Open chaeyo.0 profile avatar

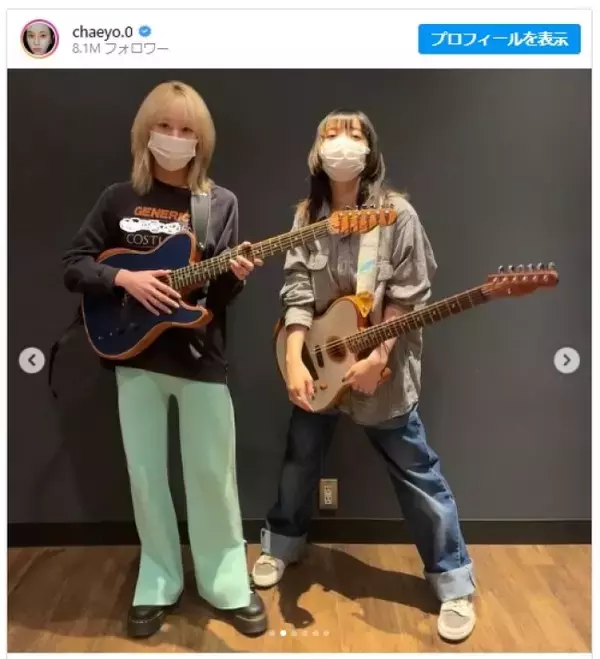pyautogui.click(x=40, y=39)
